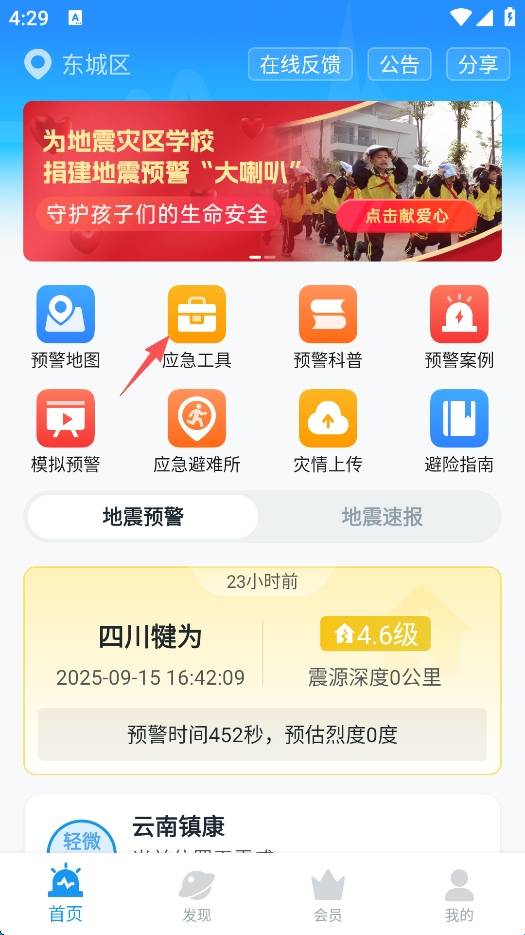Open 灾情上传 disaster upload

pos(328,432)
